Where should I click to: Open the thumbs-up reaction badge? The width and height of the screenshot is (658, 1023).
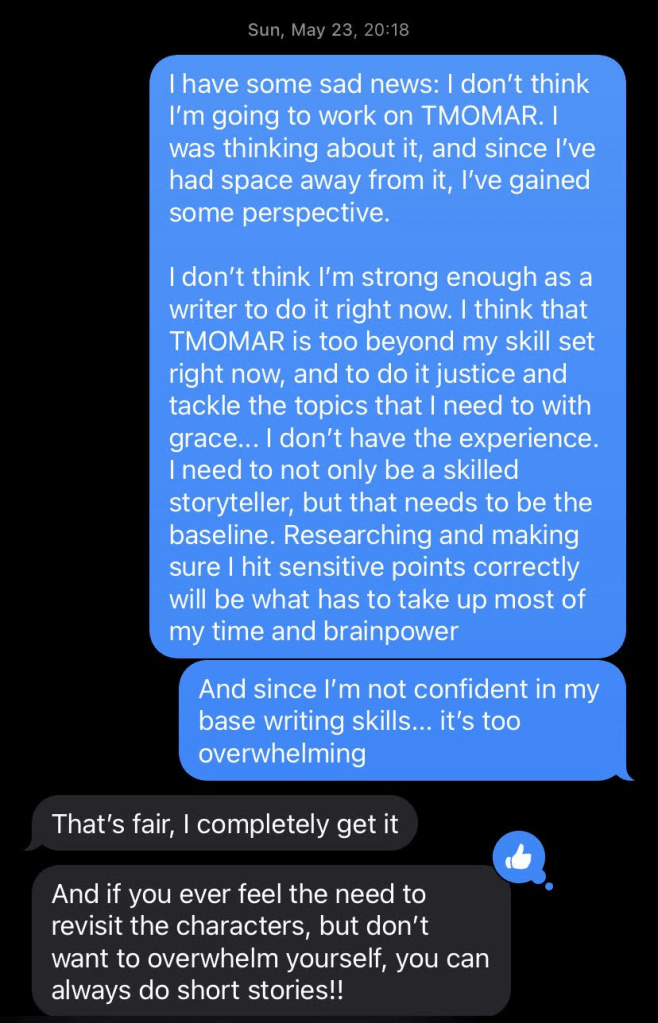tap(519, 857)
